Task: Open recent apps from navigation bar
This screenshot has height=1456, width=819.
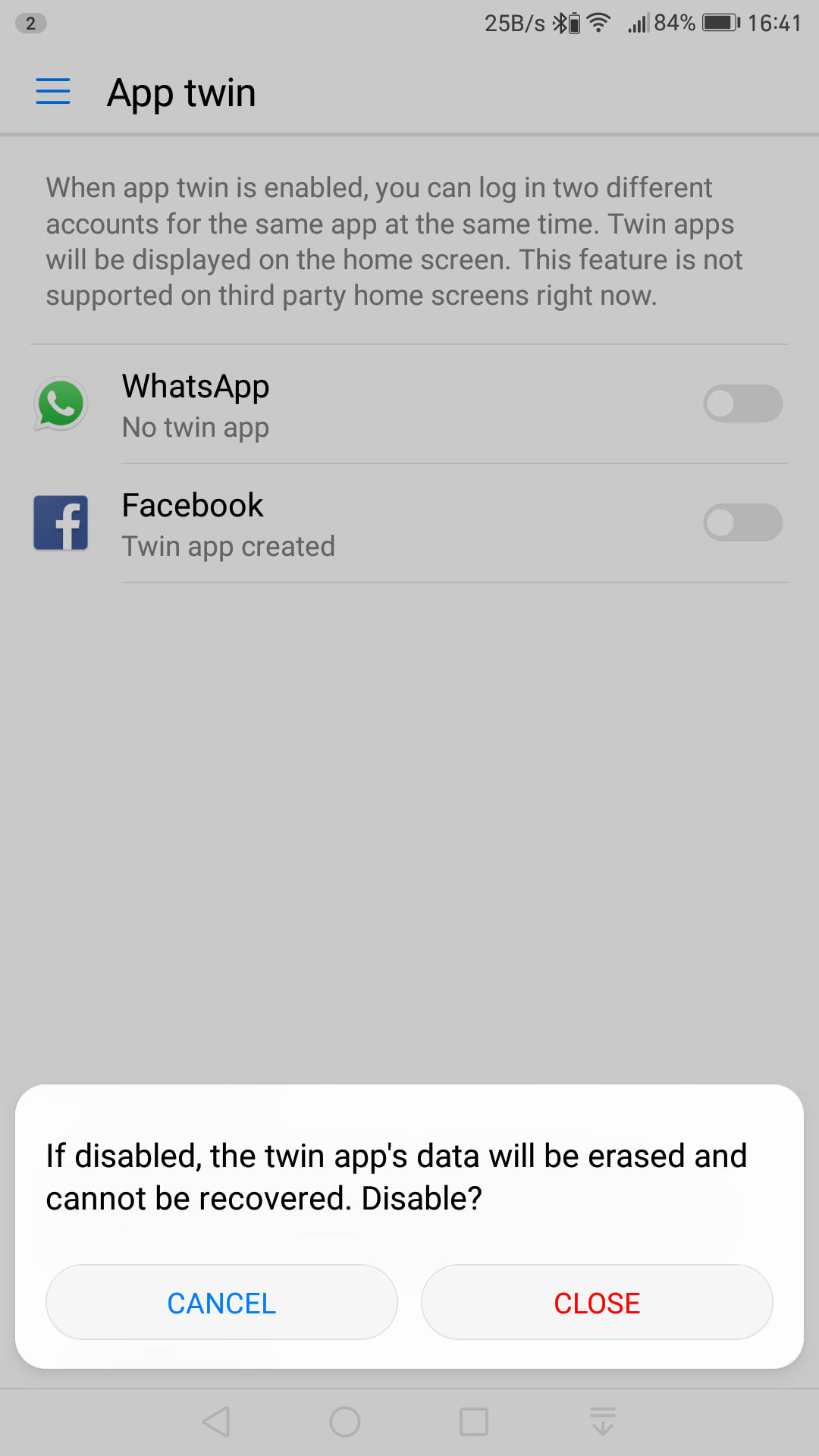Action: click(474, 1422)
